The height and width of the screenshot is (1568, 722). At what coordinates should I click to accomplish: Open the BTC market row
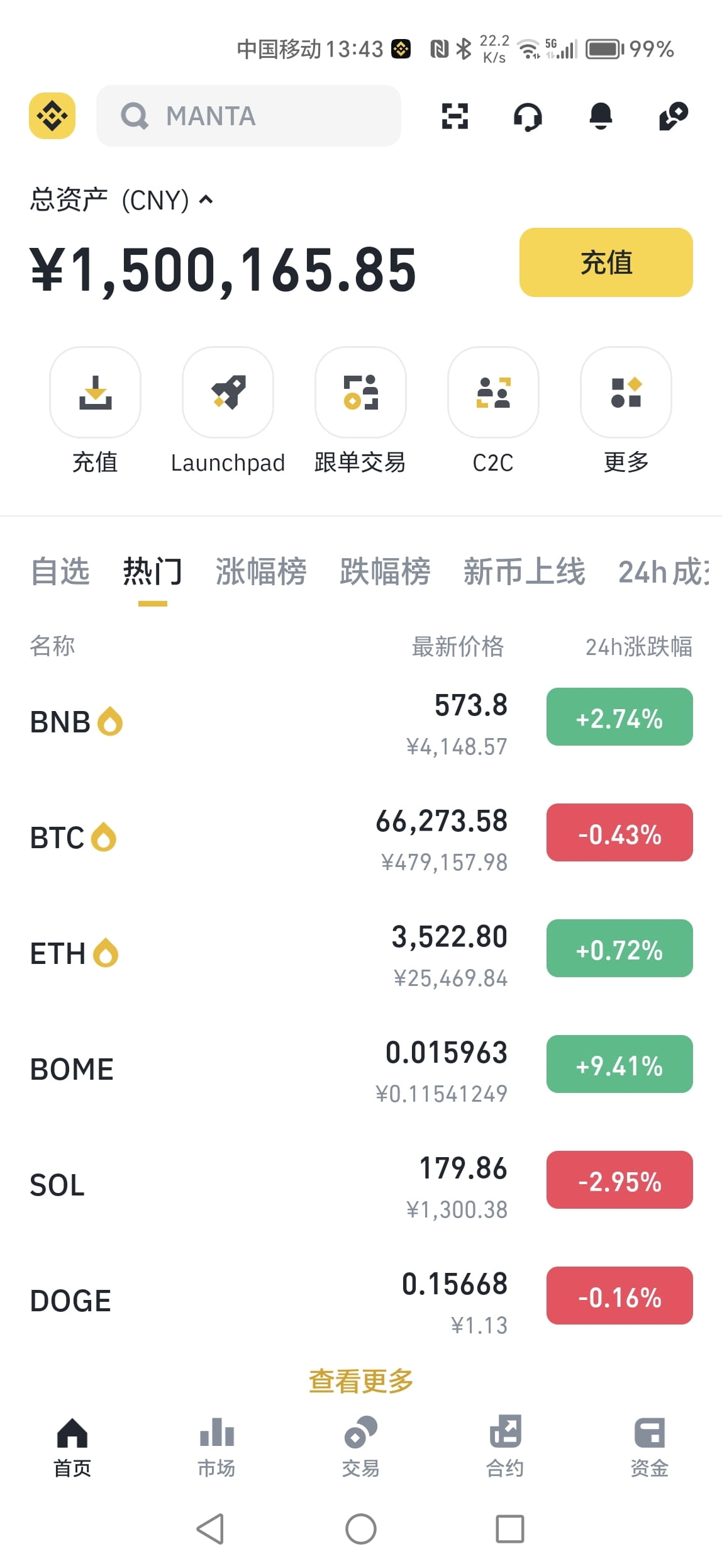[361, 838]
